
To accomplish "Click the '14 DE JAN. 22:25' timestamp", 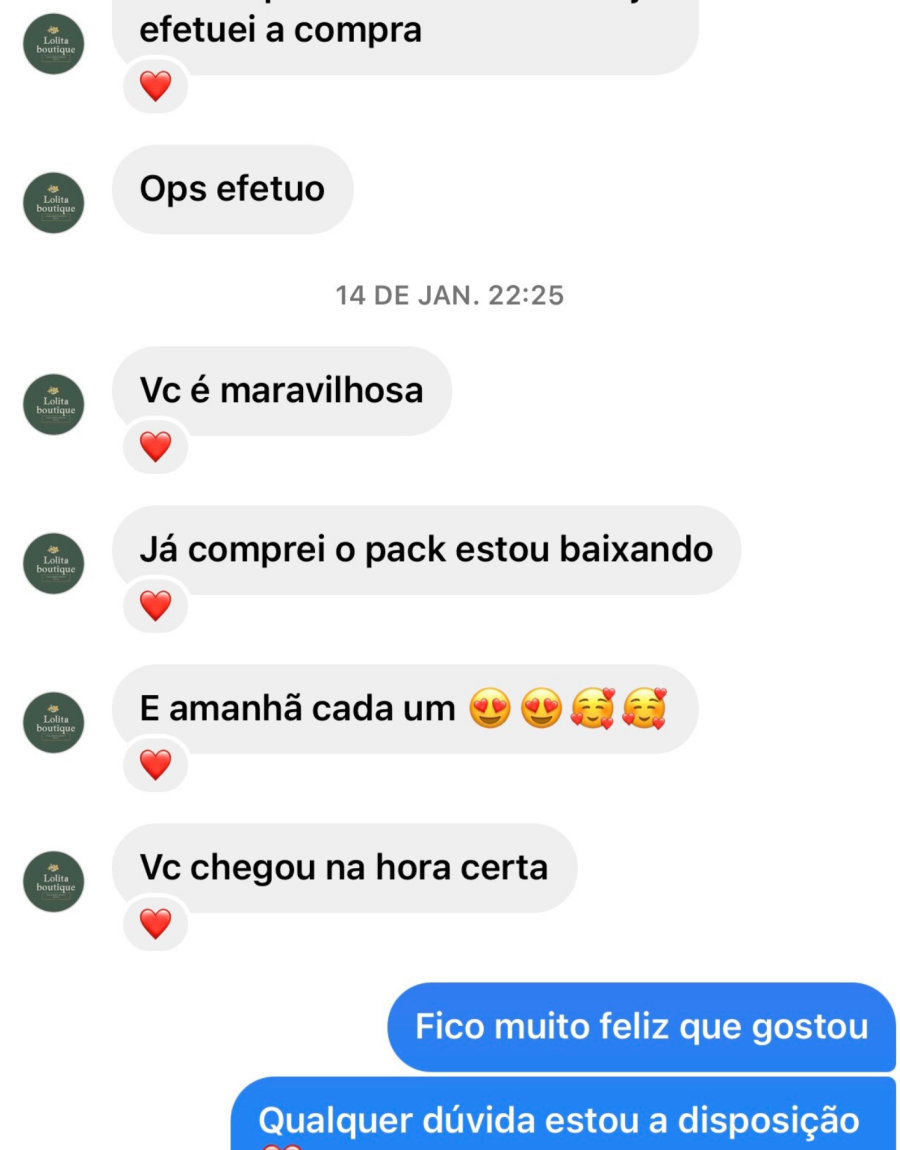I will tap(450, 294).
